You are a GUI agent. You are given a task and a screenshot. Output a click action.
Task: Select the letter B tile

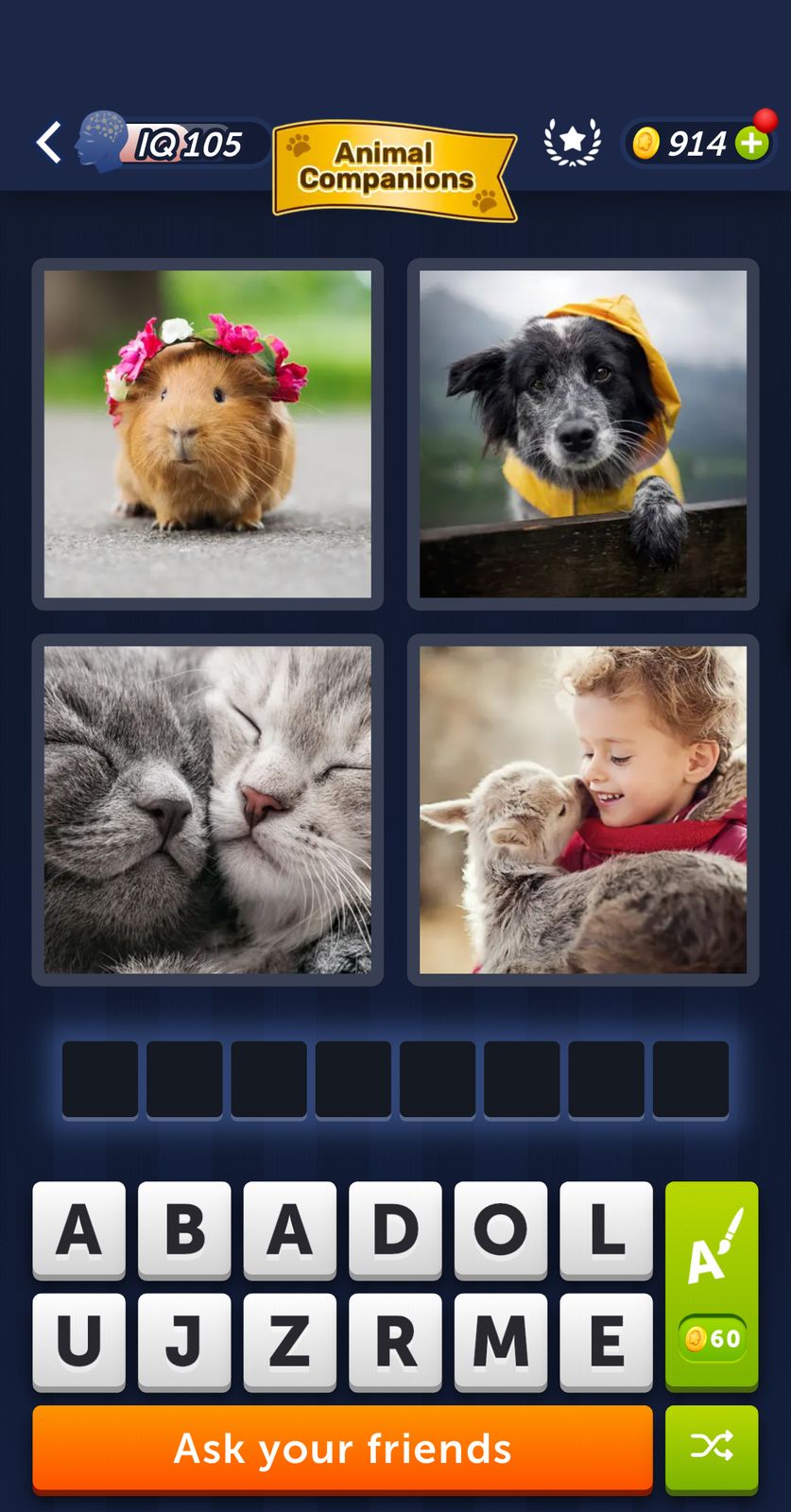click(x=184, y=1229)
